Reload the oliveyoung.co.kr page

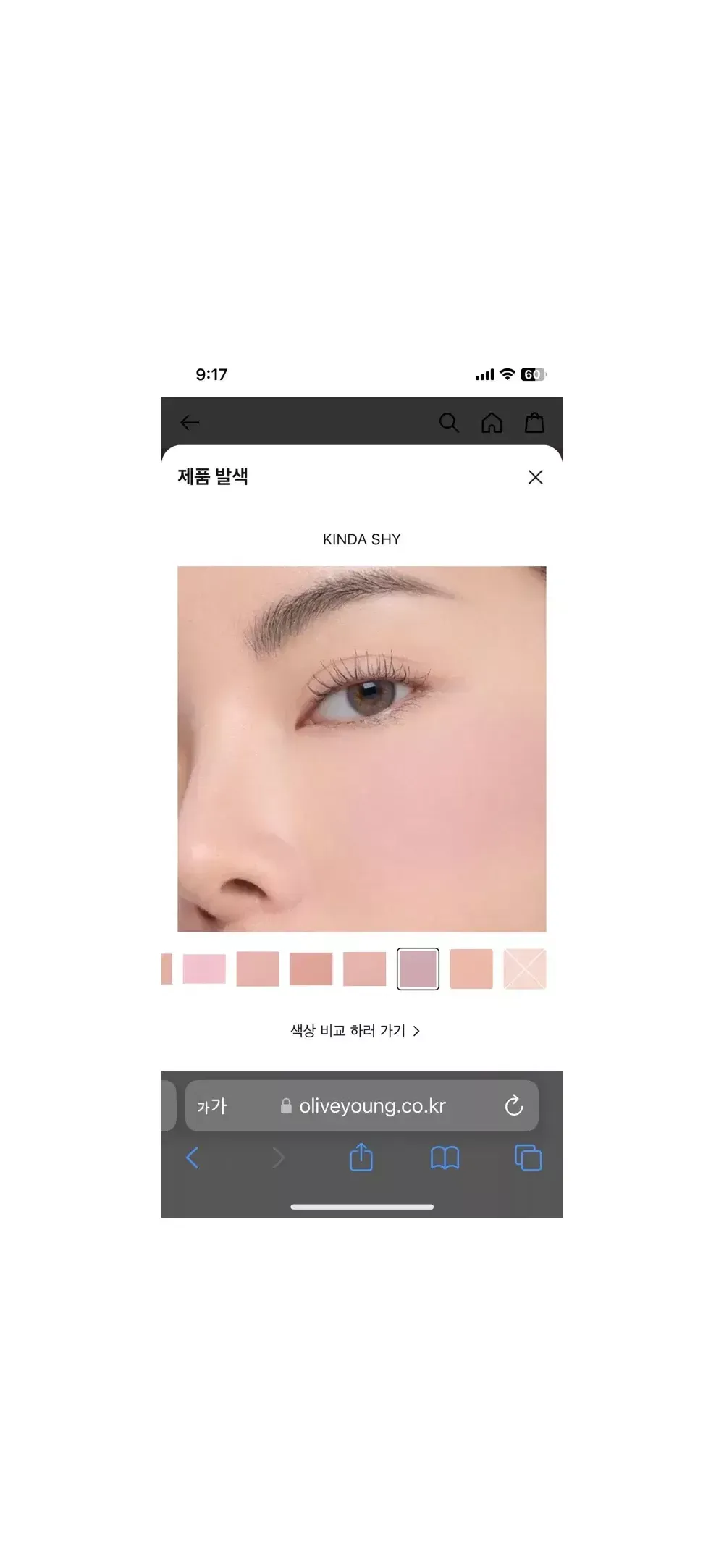513,1105
